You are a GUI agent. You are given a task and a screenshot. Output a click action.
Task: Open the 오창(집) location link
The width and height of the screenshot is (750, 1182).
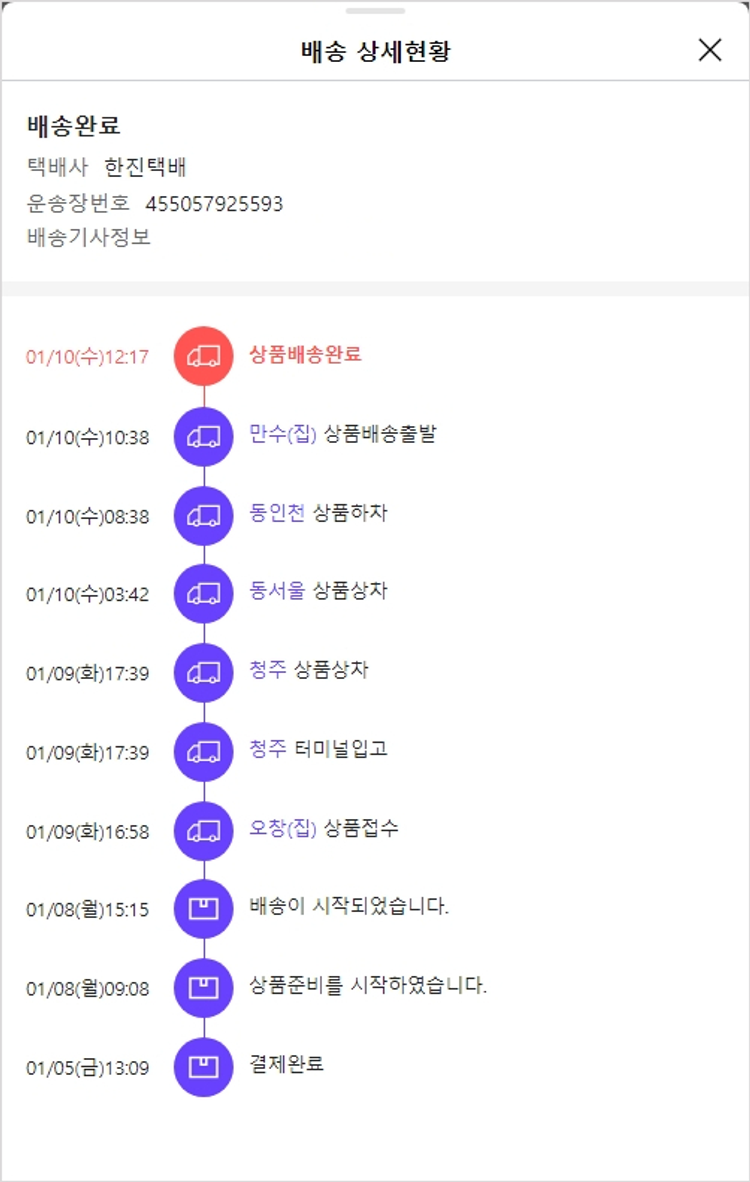(x=282, y=828)
